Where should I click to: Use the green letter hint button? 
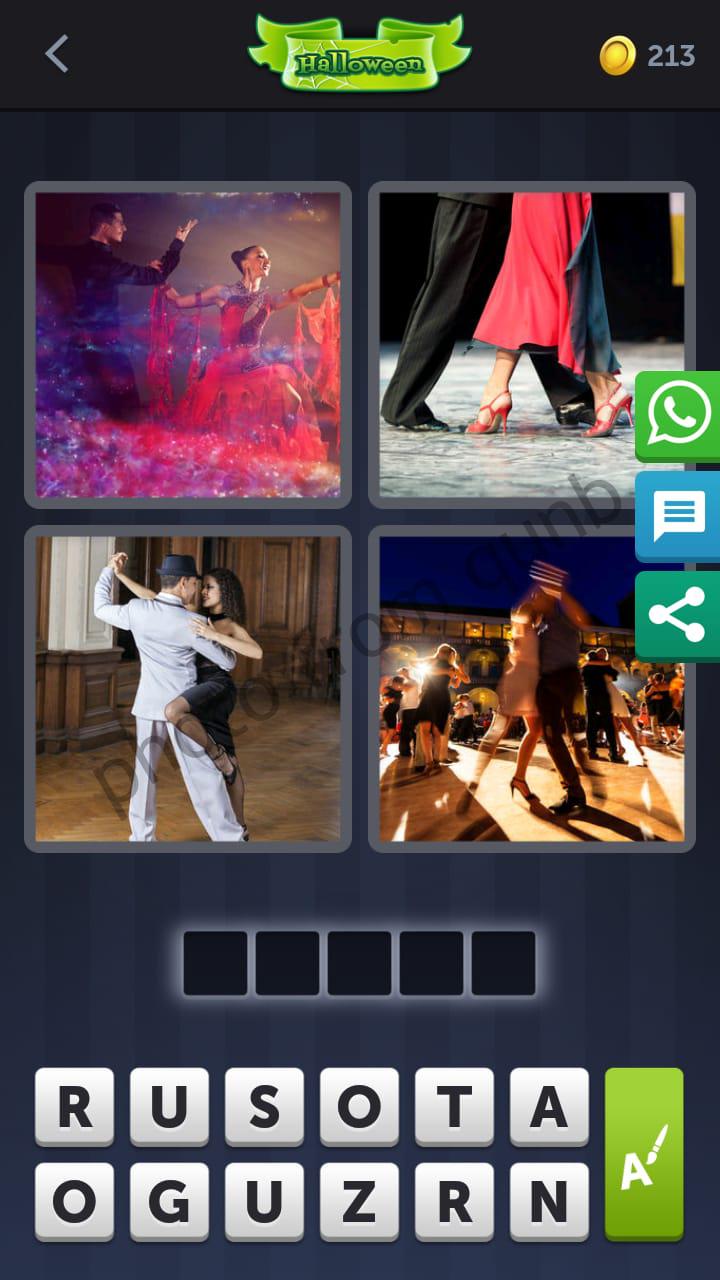pyautogui.click(x=644, y=1154)
